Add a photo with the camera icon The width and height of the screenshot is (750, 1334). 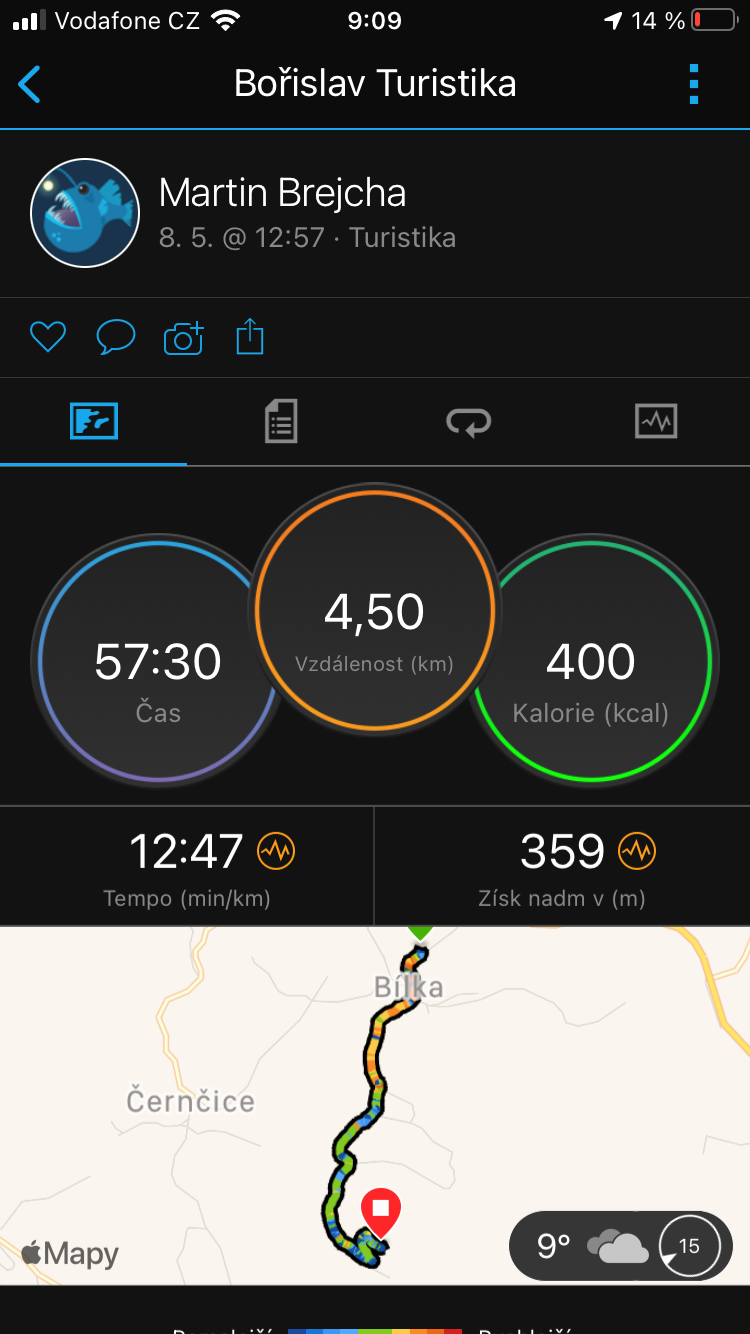click(184, 338)
